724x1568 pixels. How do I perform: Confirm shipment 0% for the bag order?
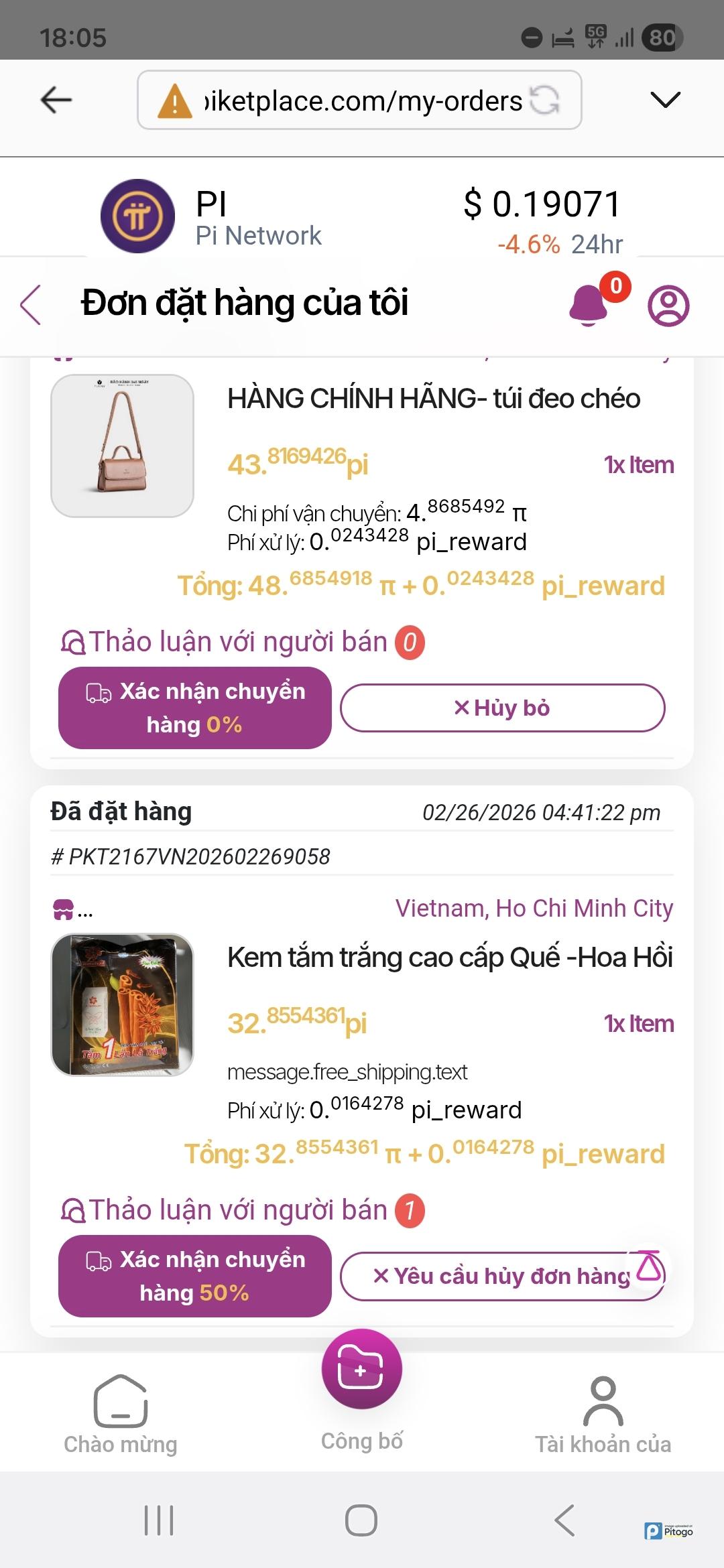pyautogui.click(x=194, y=708)
